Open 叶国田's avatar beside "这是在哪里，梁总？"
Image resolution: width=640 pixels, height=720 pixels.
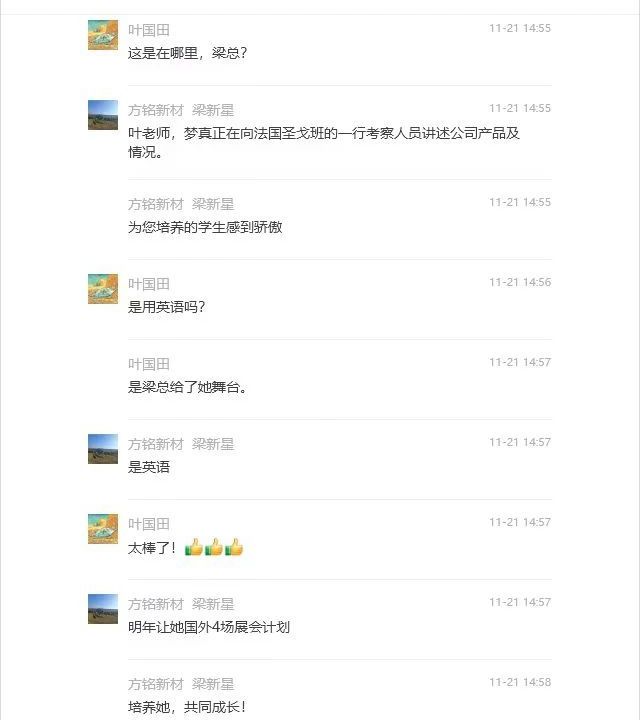(x=103, y=35)
